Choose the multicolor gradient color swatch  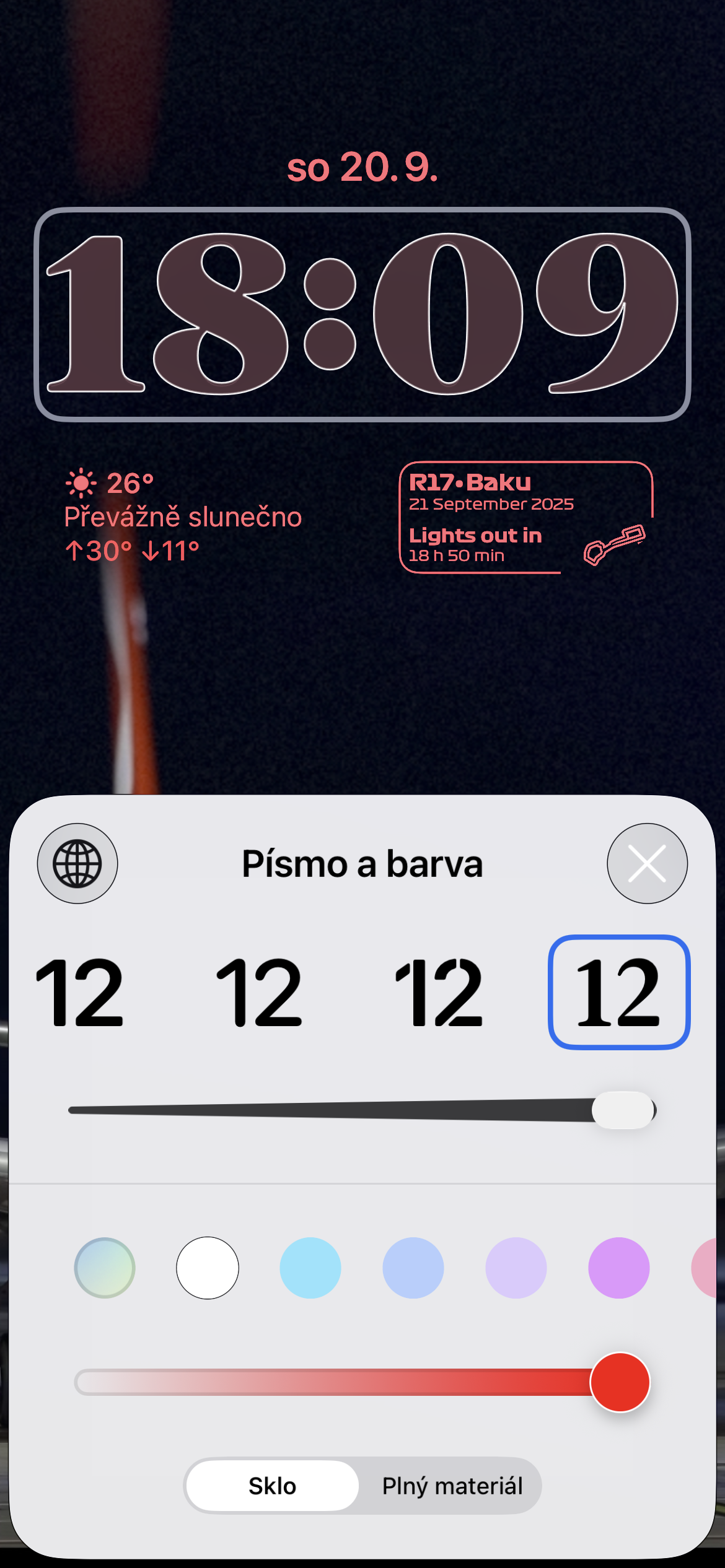pyautogui.click(x=105, y=1268)
